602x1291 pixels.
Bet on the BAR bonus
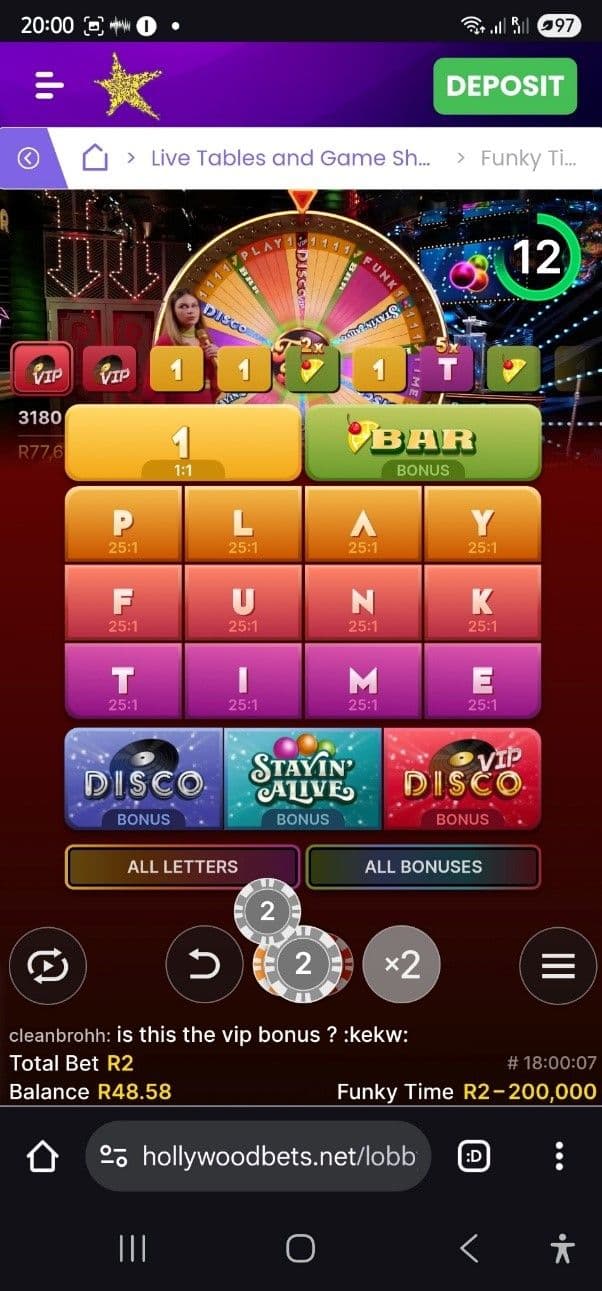tap(422, 443)
